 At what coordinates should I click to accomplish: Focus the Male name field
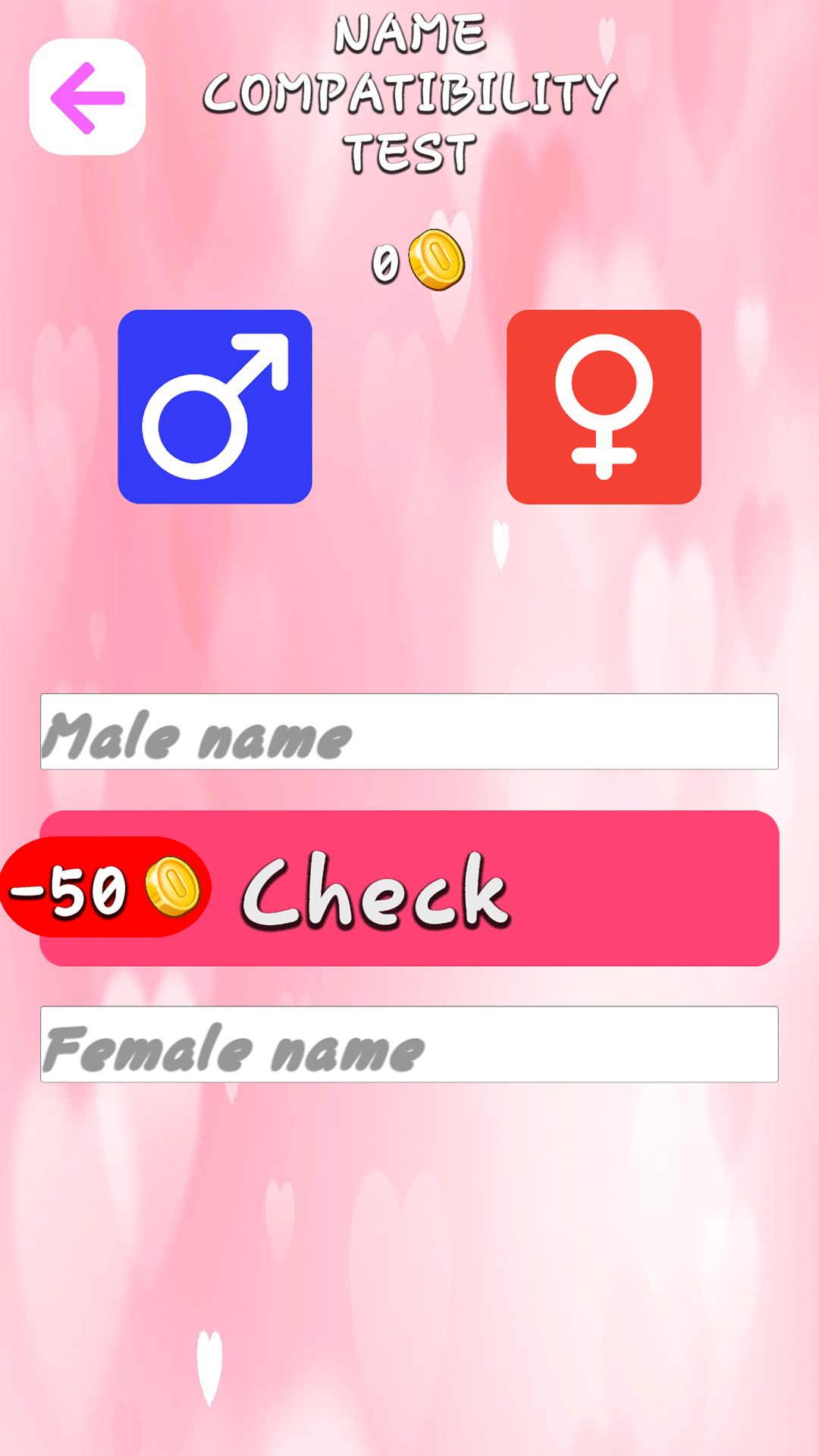tap(409, 732)
